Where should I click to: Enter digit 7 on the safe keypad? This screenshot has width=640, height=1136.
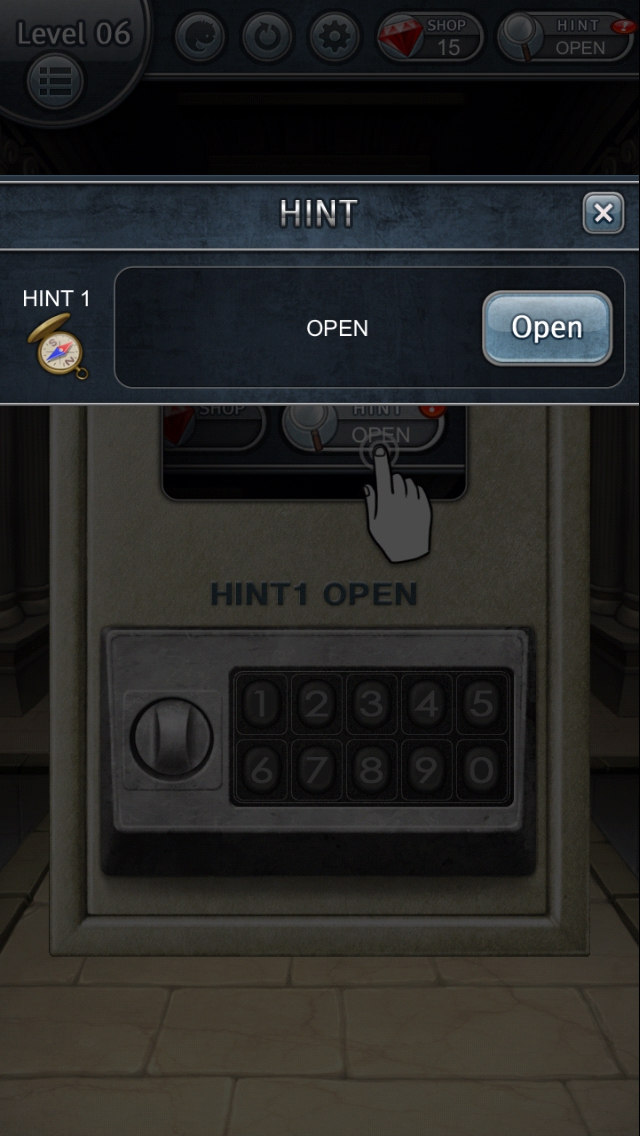[x=316, y=770]
